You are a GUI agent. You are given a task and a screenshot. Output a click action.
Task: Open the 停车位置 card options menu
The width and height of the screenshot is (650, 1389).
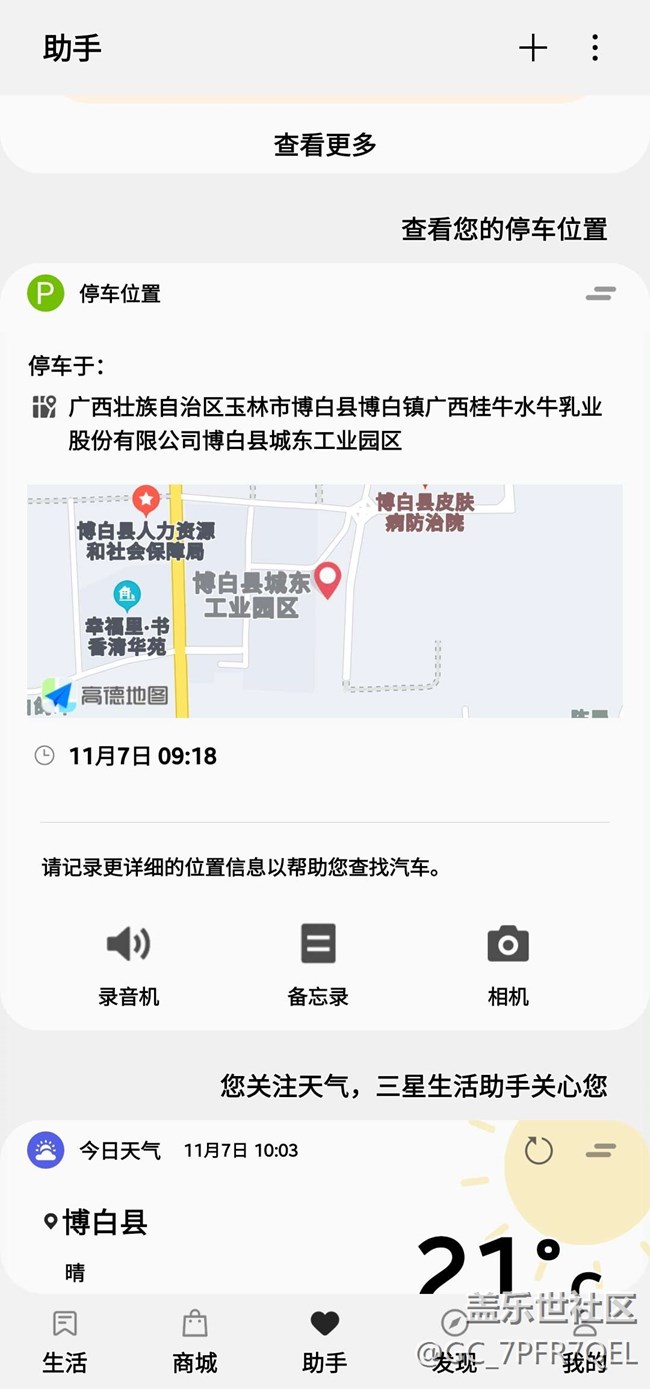point(600,294)
